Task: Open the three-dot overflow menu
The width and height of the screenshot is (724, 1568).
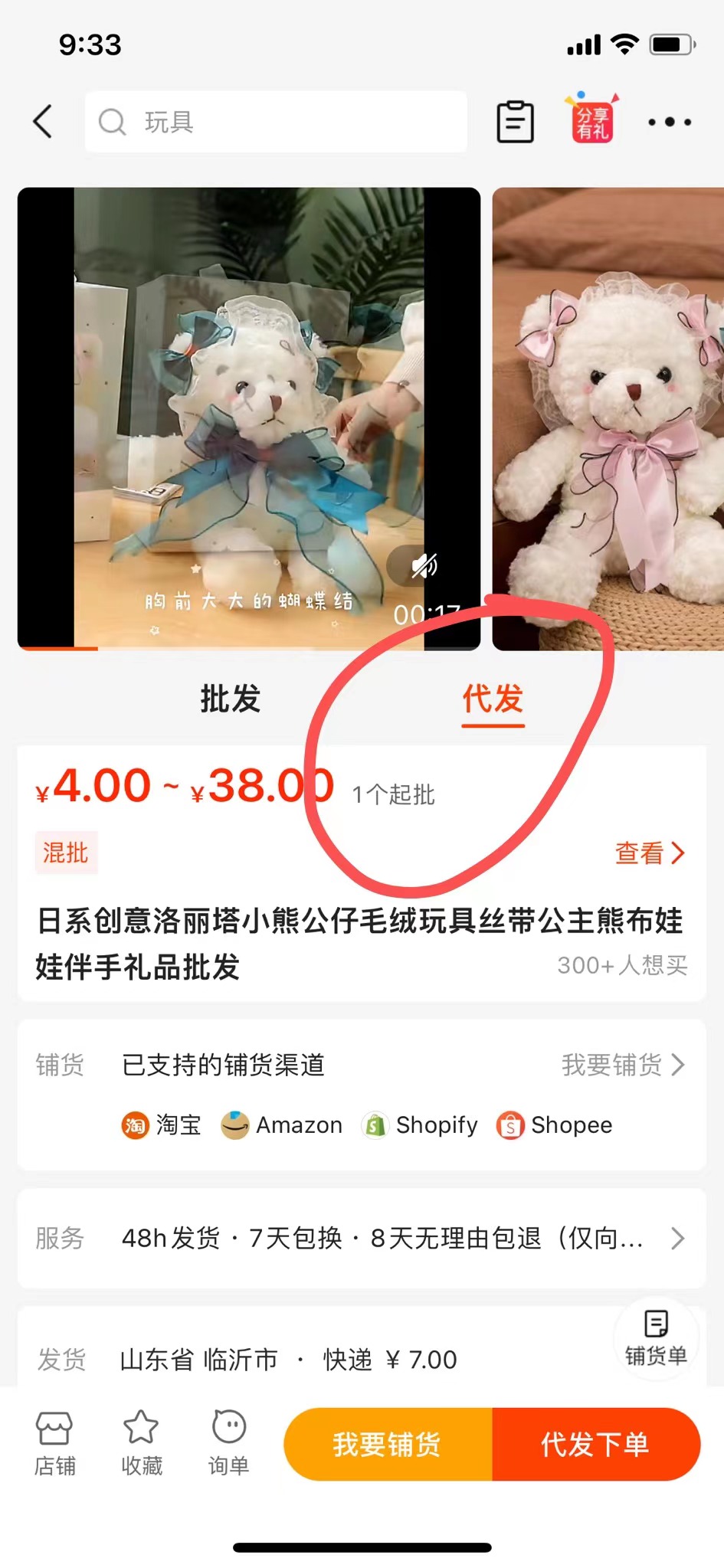Action: (x=669, y=122)
